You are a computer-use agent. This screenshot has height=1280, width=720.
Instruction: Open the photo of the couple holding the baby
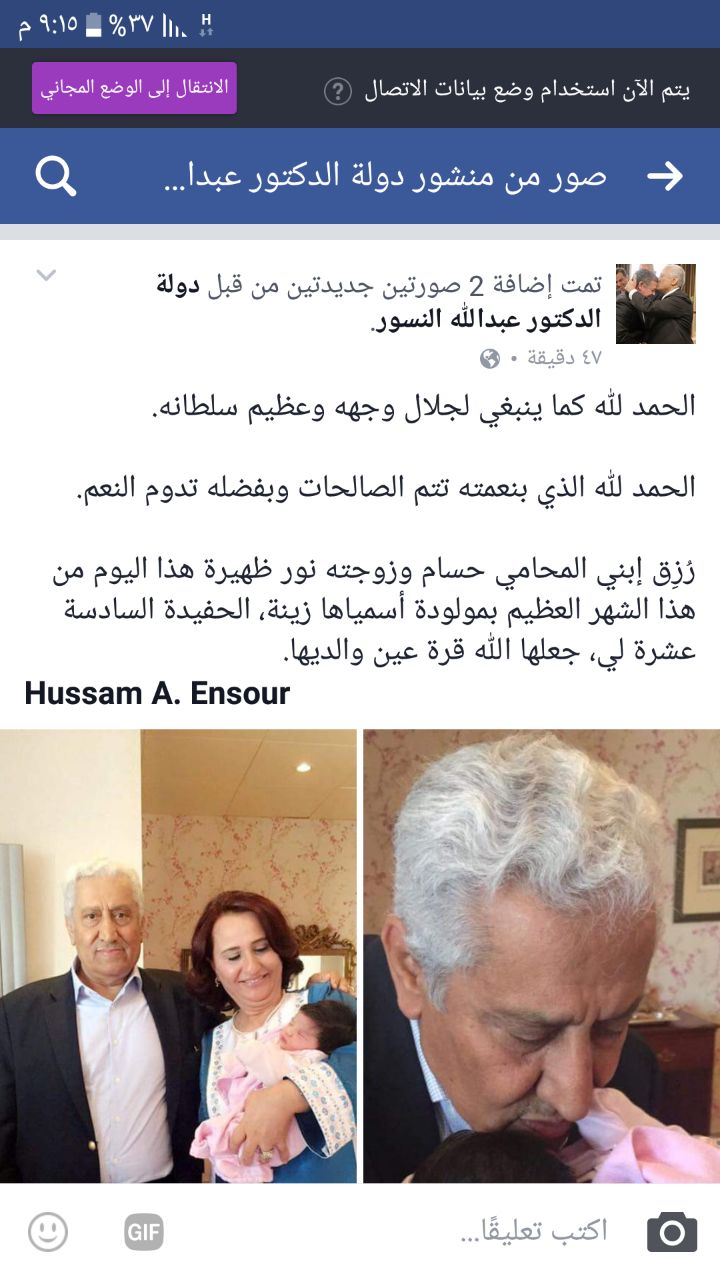click(178, 955)
